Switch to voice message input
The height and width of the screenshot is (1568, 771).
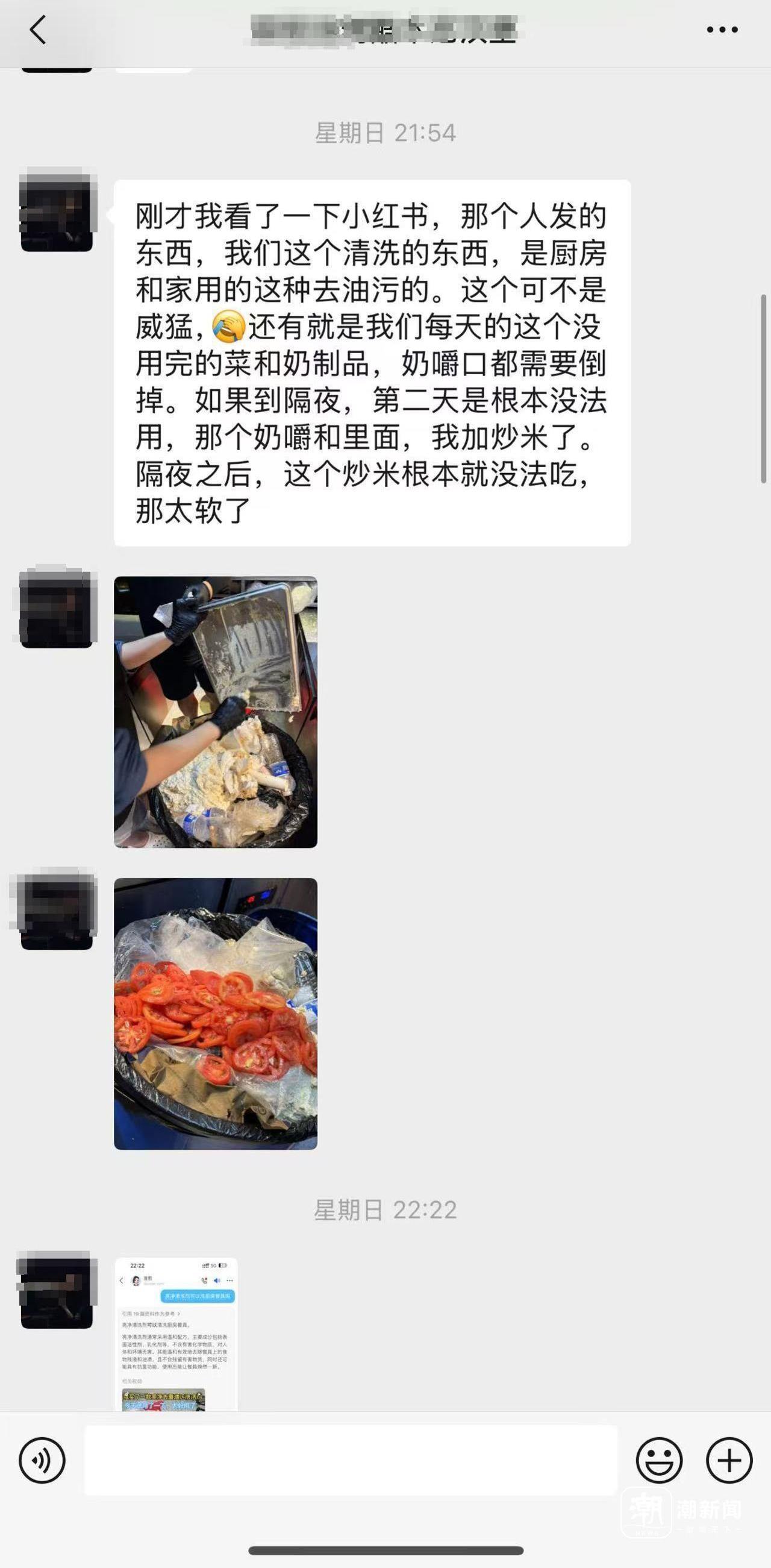(x=42, y=1460)
